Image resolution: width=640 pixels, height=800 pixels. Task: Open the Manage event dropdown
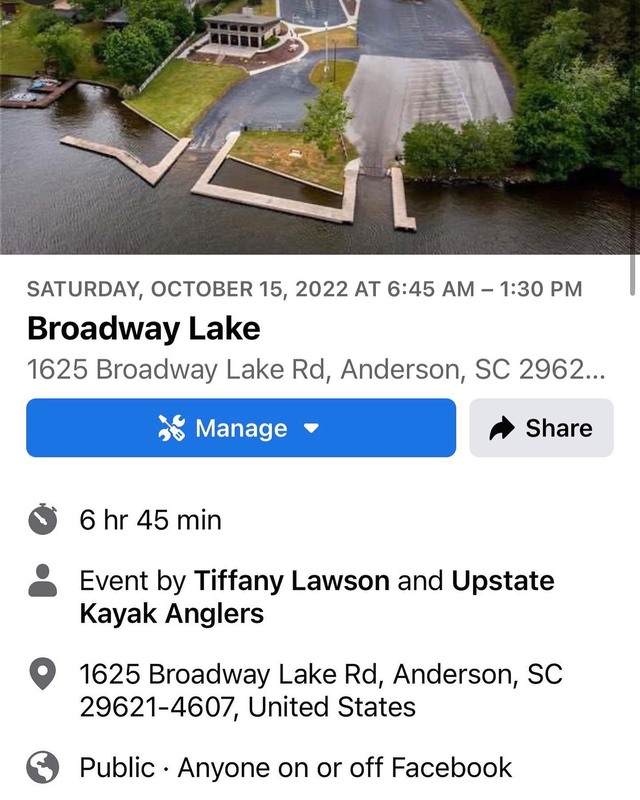point(240,428)
